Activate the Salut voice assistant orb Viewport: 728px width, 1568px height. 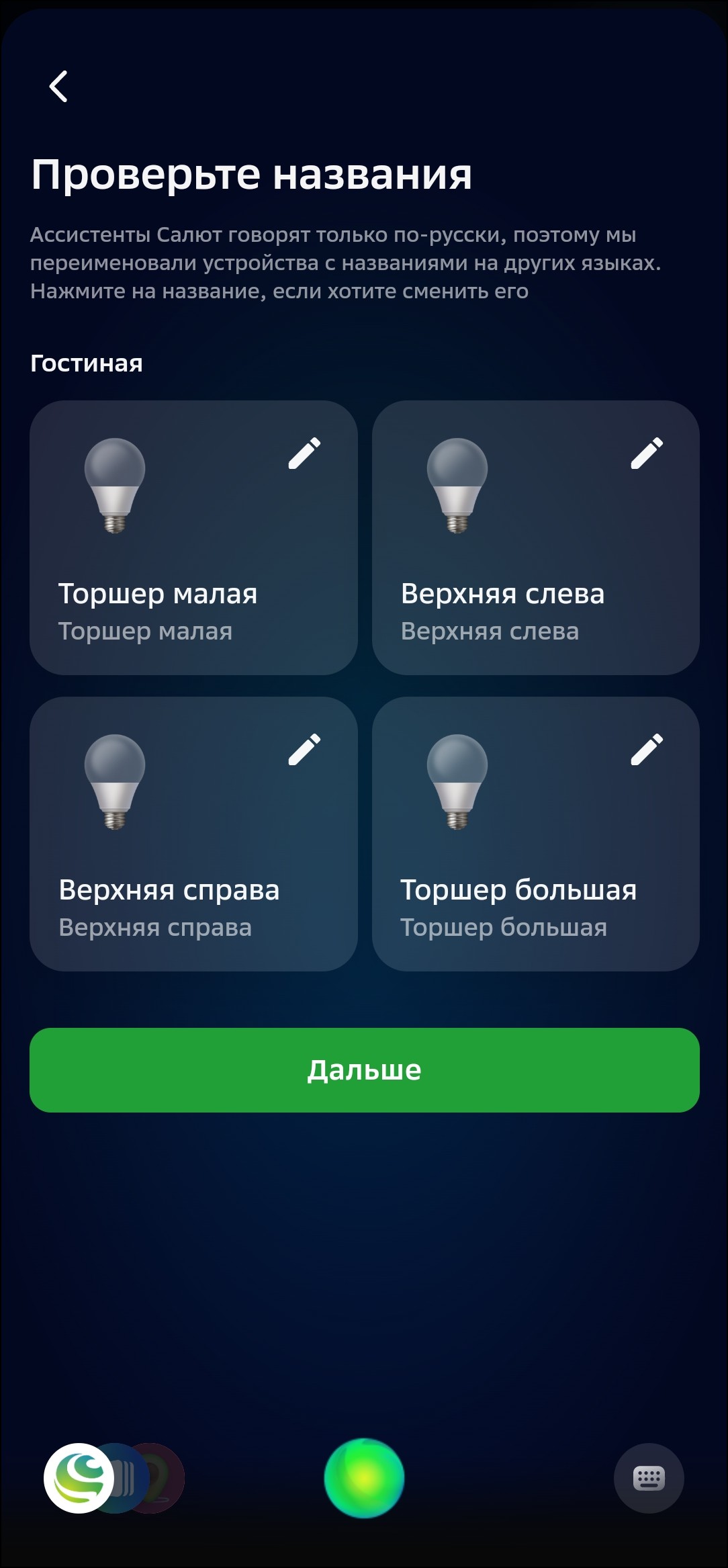364,1478
